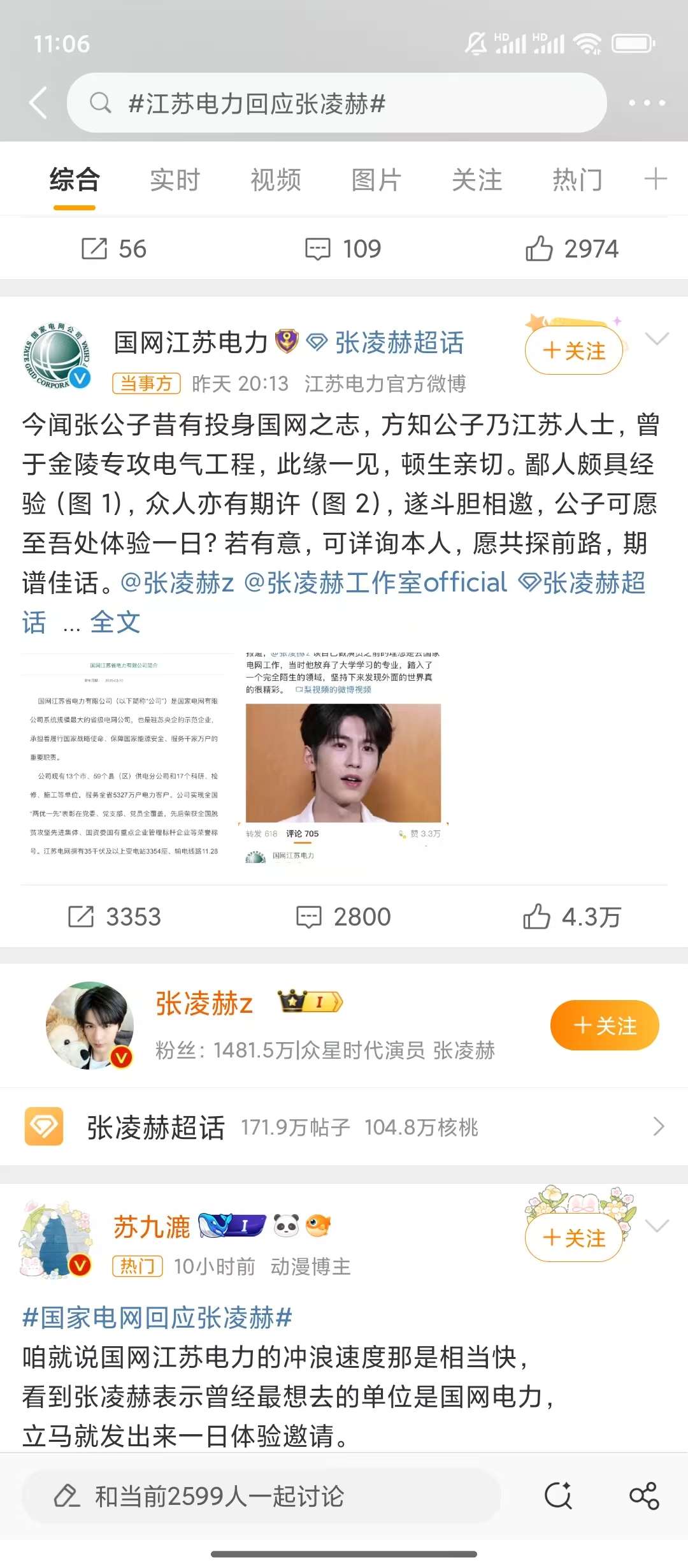The image size is (688, 1568).
Task: Expand full post text via 全文
Action: tap(115, 622)
